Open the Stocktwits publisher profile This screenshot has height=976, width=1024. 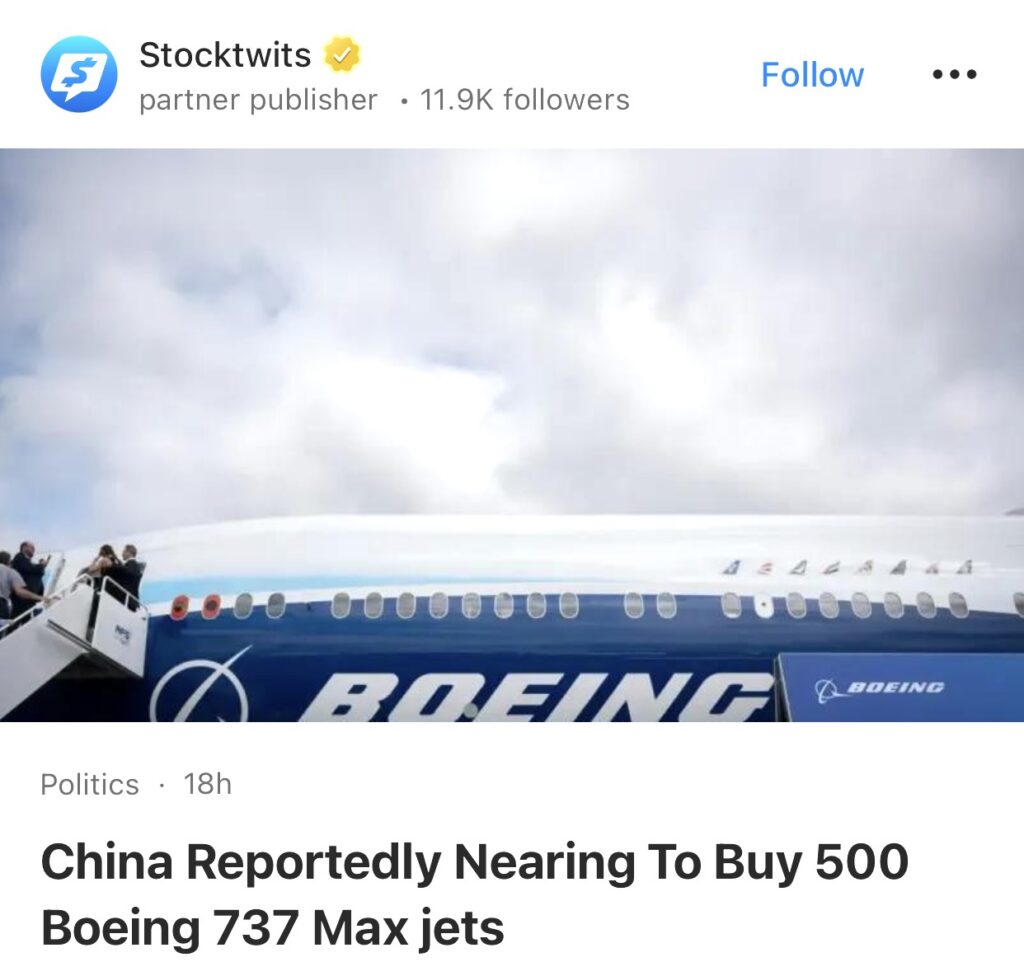pos(224,55)
